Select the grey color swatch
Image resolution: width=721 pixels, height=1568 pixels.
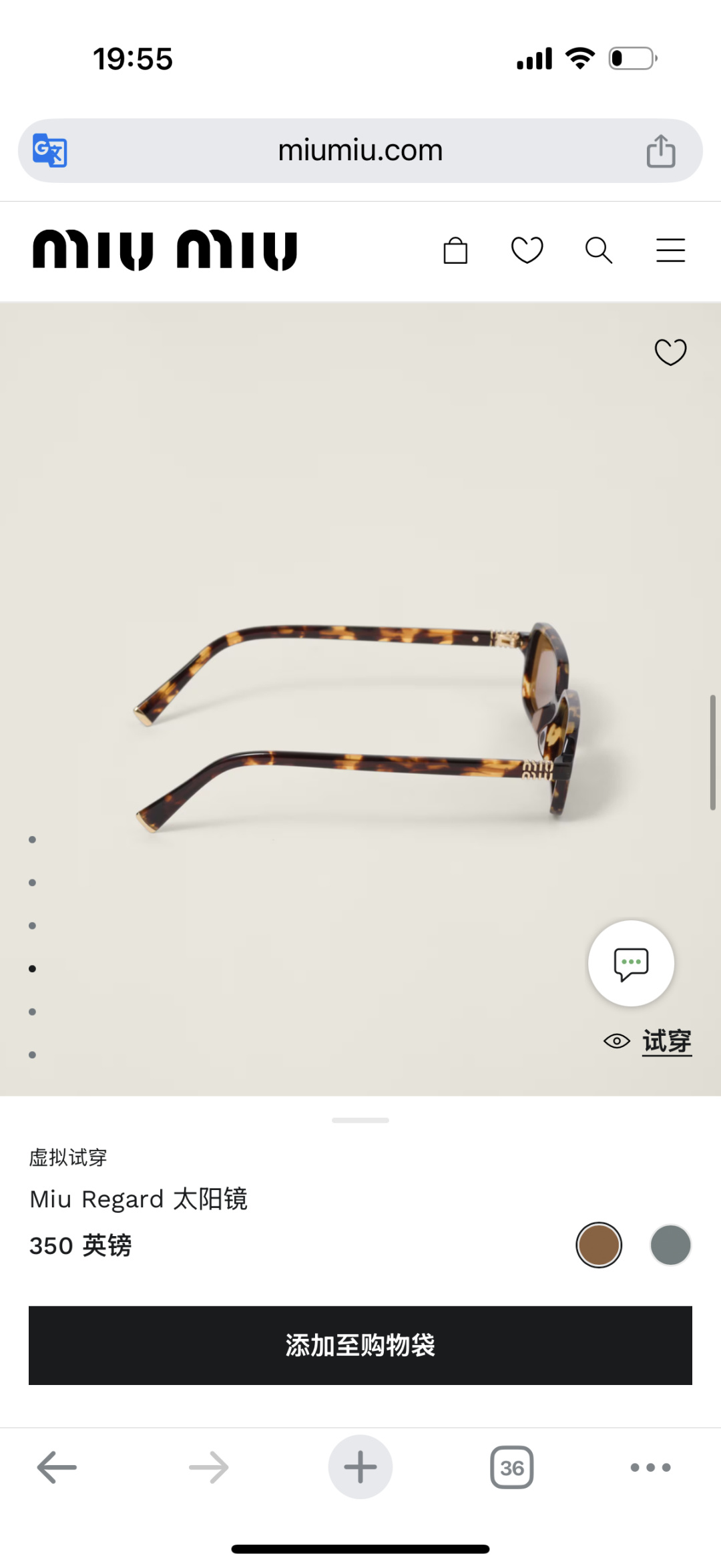pos(670,1245)
